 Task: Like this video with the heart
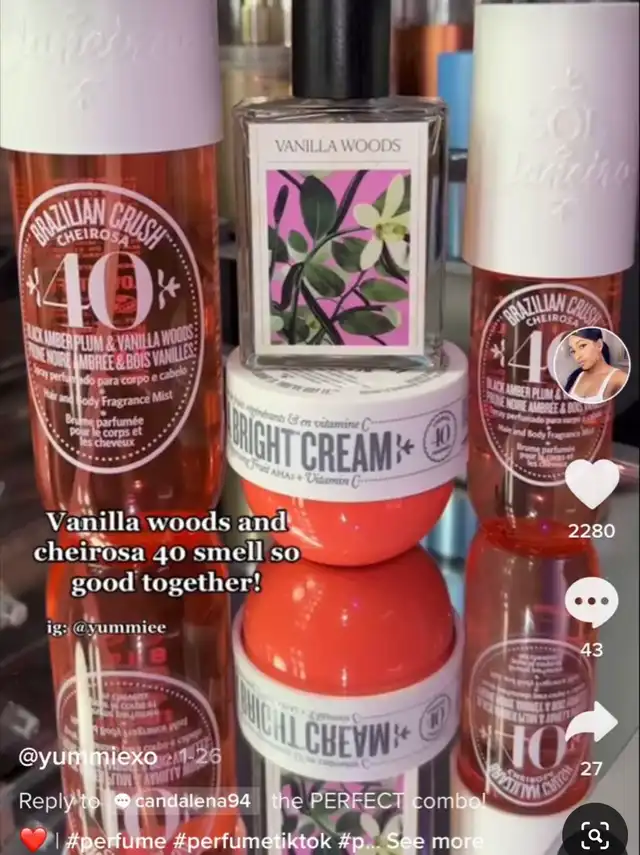click(591, 484)
